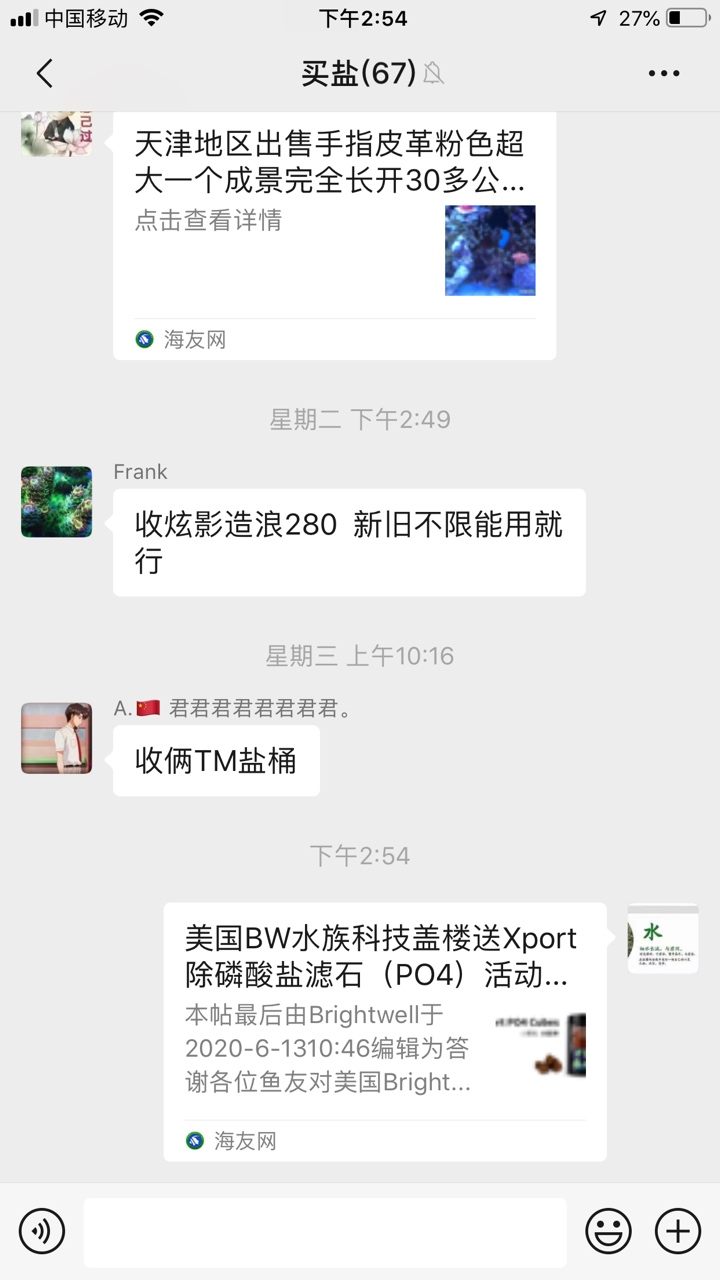
Task: View my own profile avatar
Action: 663,938
